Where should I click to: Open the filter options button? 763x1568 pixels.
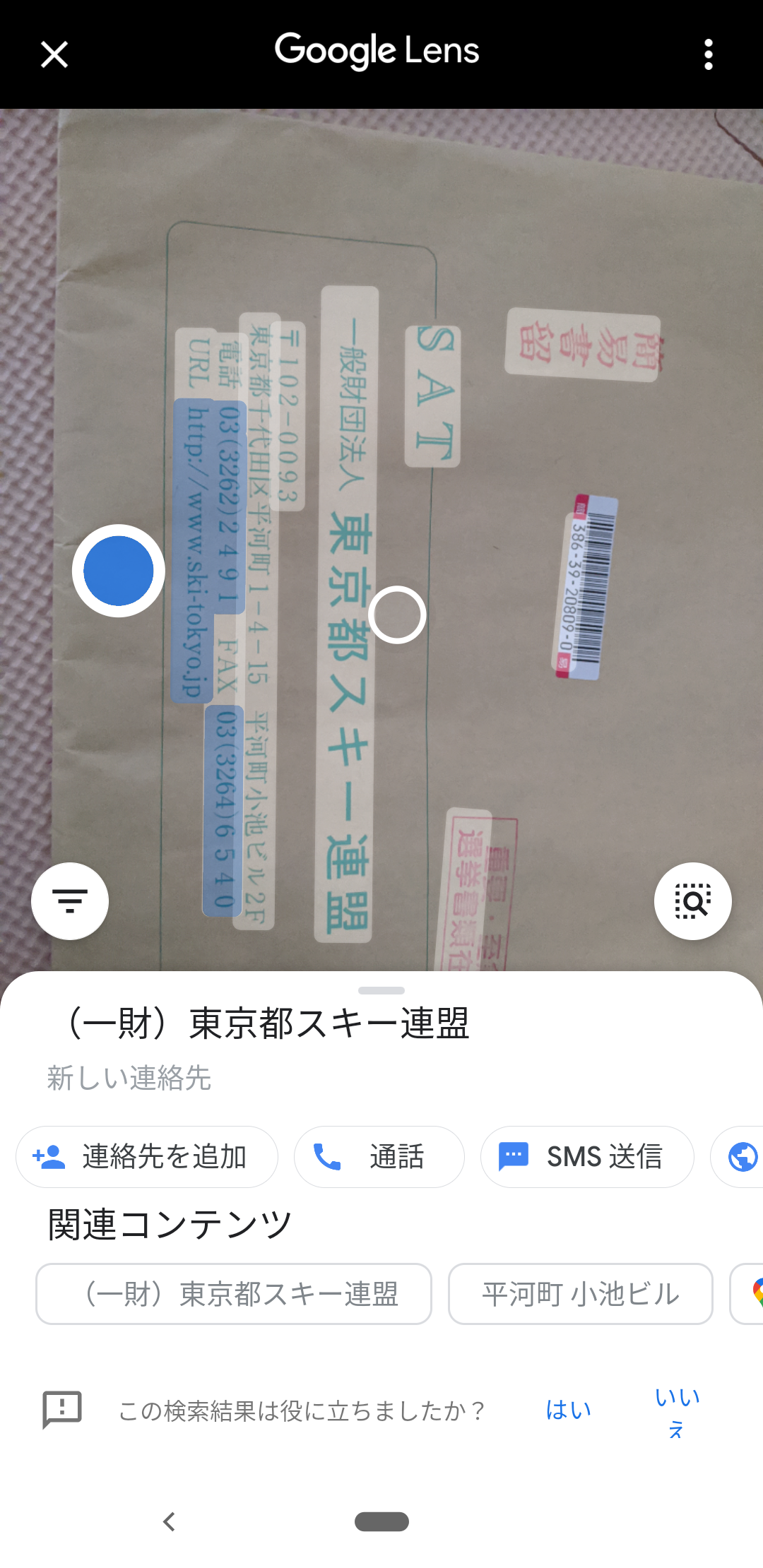[x=70, y=901]
